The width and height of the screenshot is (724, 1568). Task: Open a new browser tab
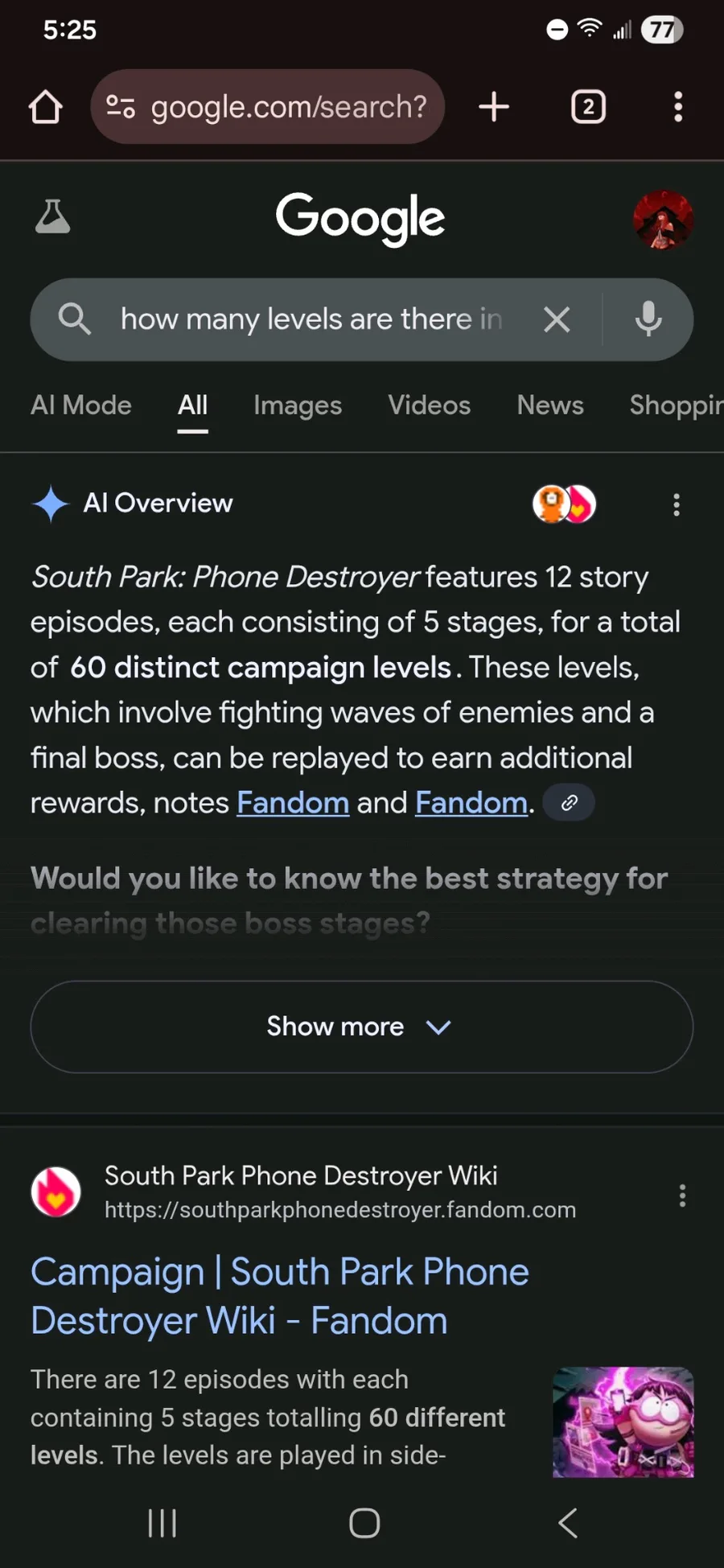pos(494,107)
